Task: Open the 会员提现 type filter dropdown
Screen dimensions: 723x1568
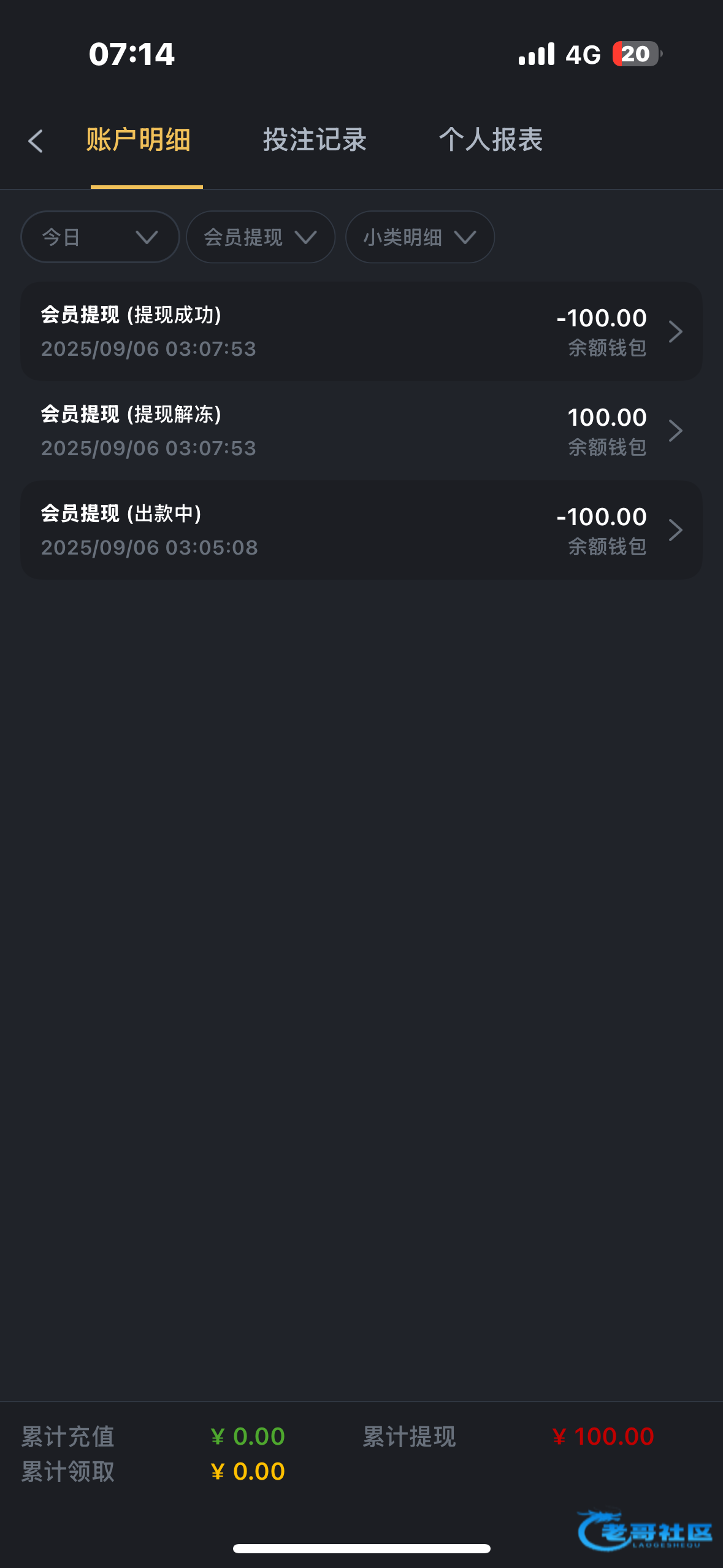Action: (x=261, y=237)
